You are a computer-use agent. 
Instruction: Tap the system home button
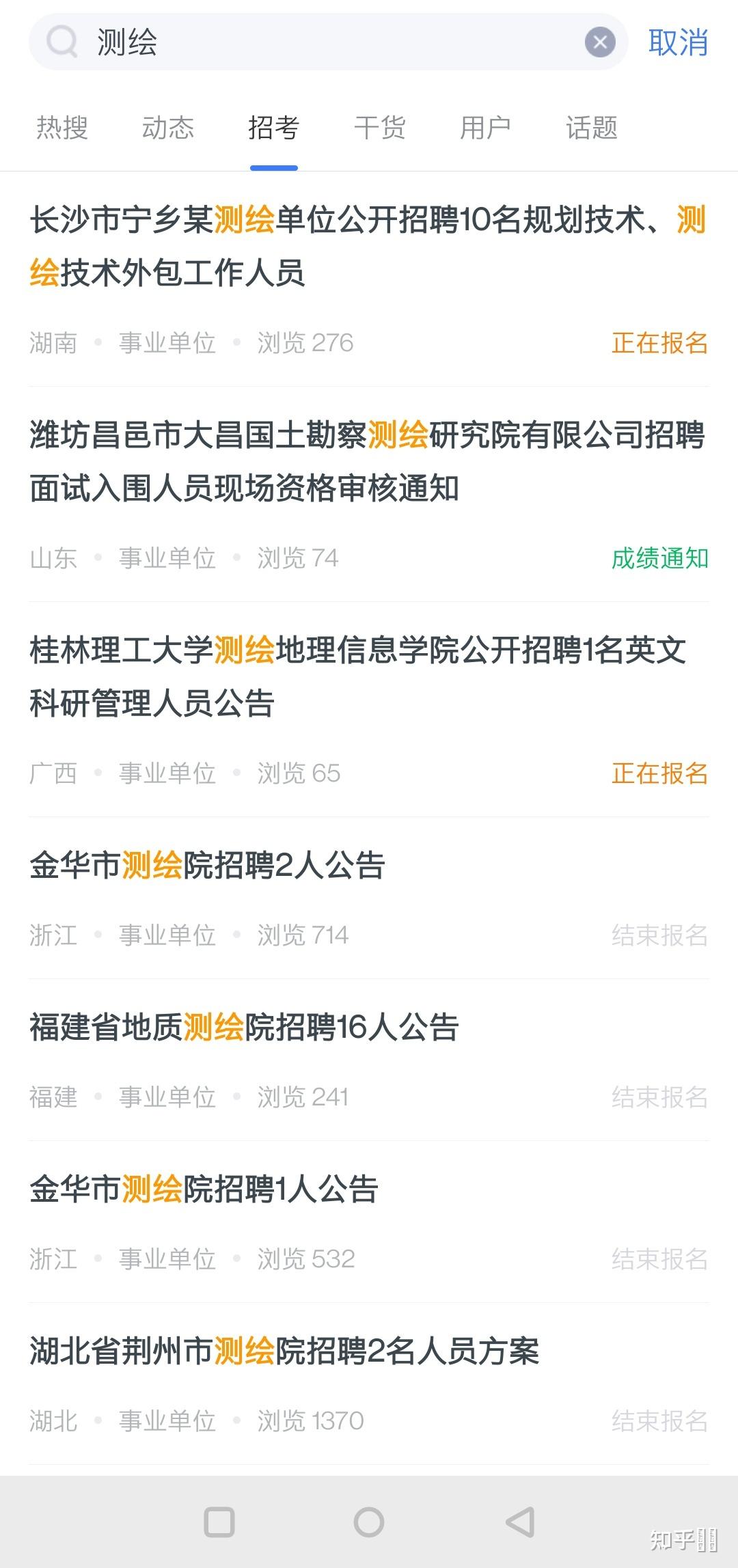[x=369, y=1522]
